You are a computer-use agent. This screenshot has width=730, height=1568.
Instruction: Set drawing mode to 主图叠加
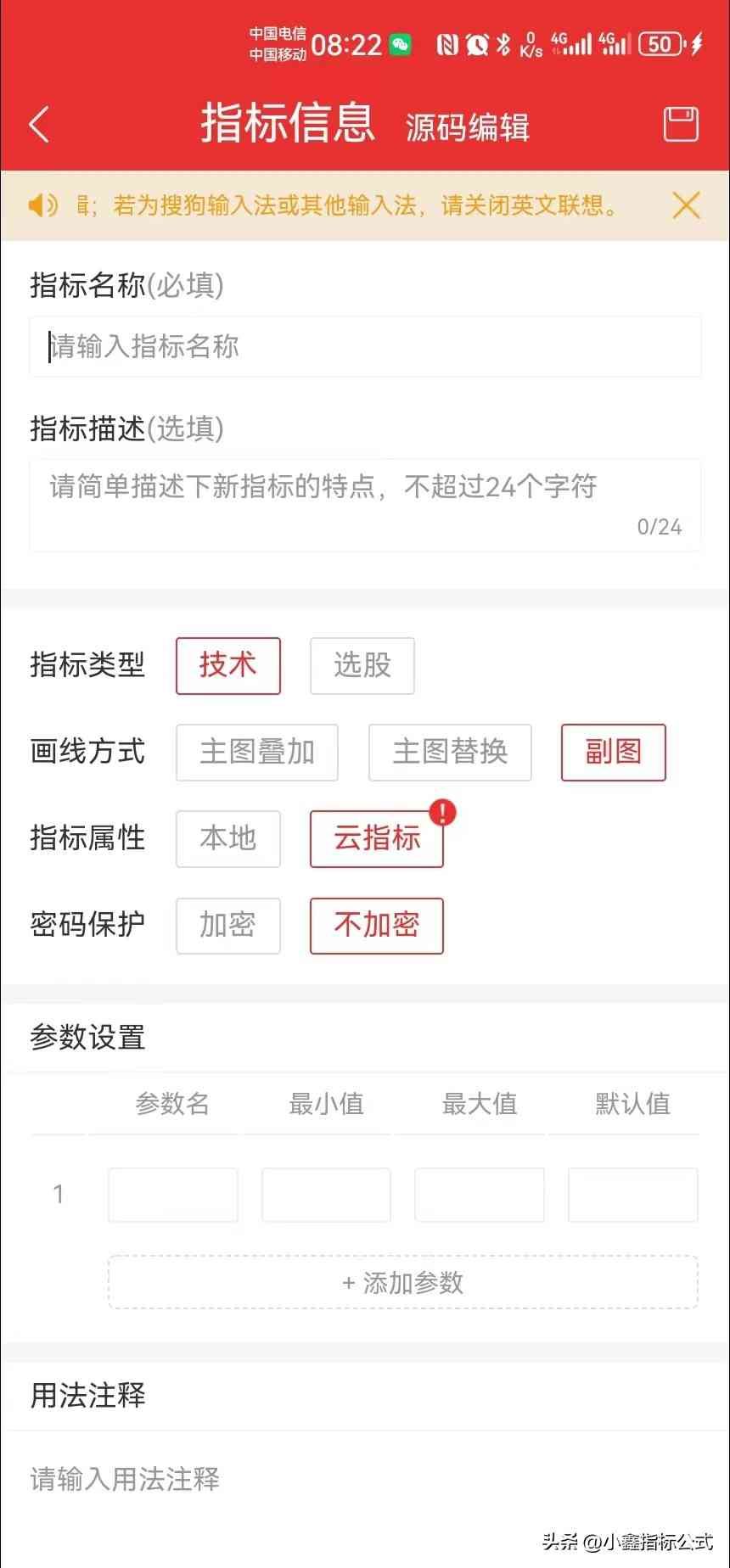(256, 753)
